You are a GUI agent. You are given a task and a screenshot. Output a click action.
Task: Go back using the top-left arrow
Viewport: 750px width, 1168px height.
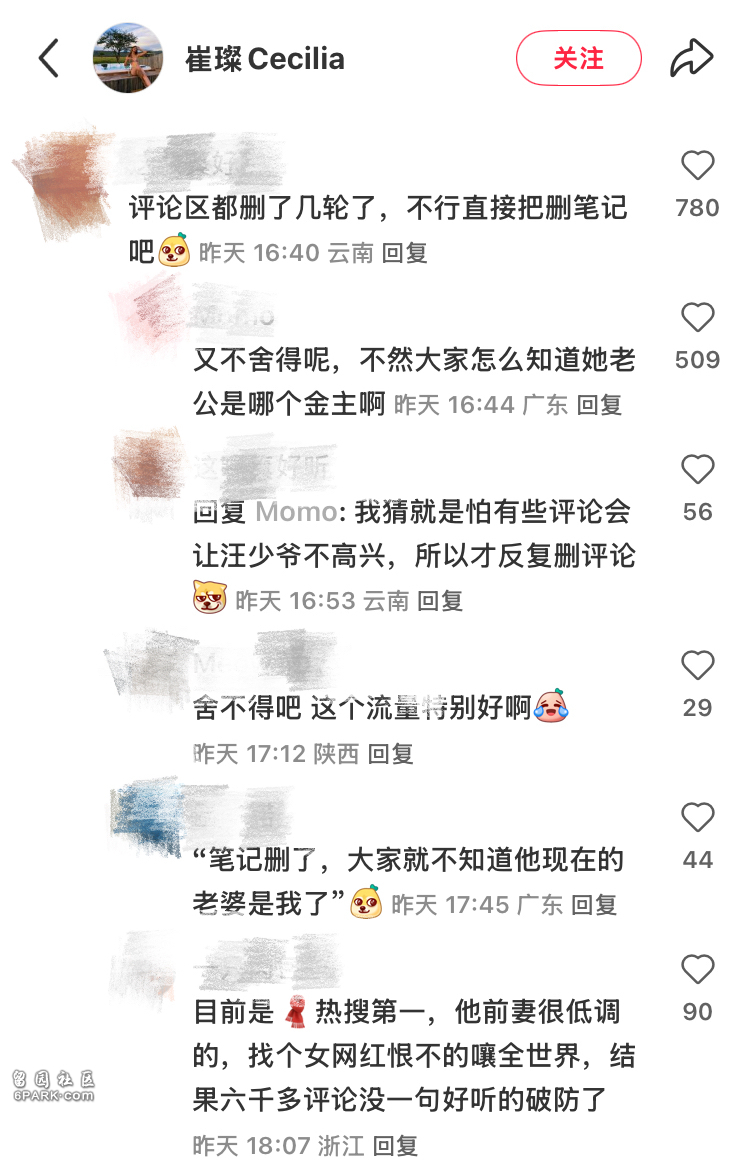(48, 59)
